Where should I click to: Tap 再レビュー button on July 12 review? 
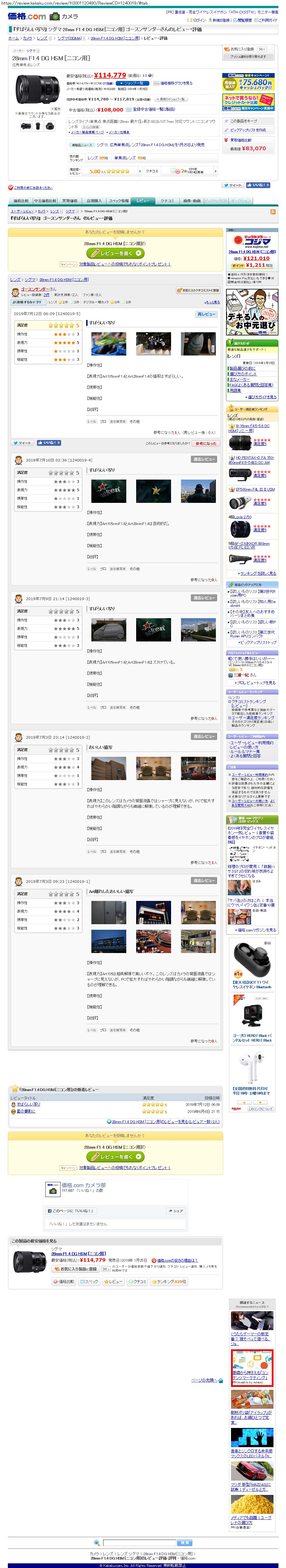click(206, 314)
